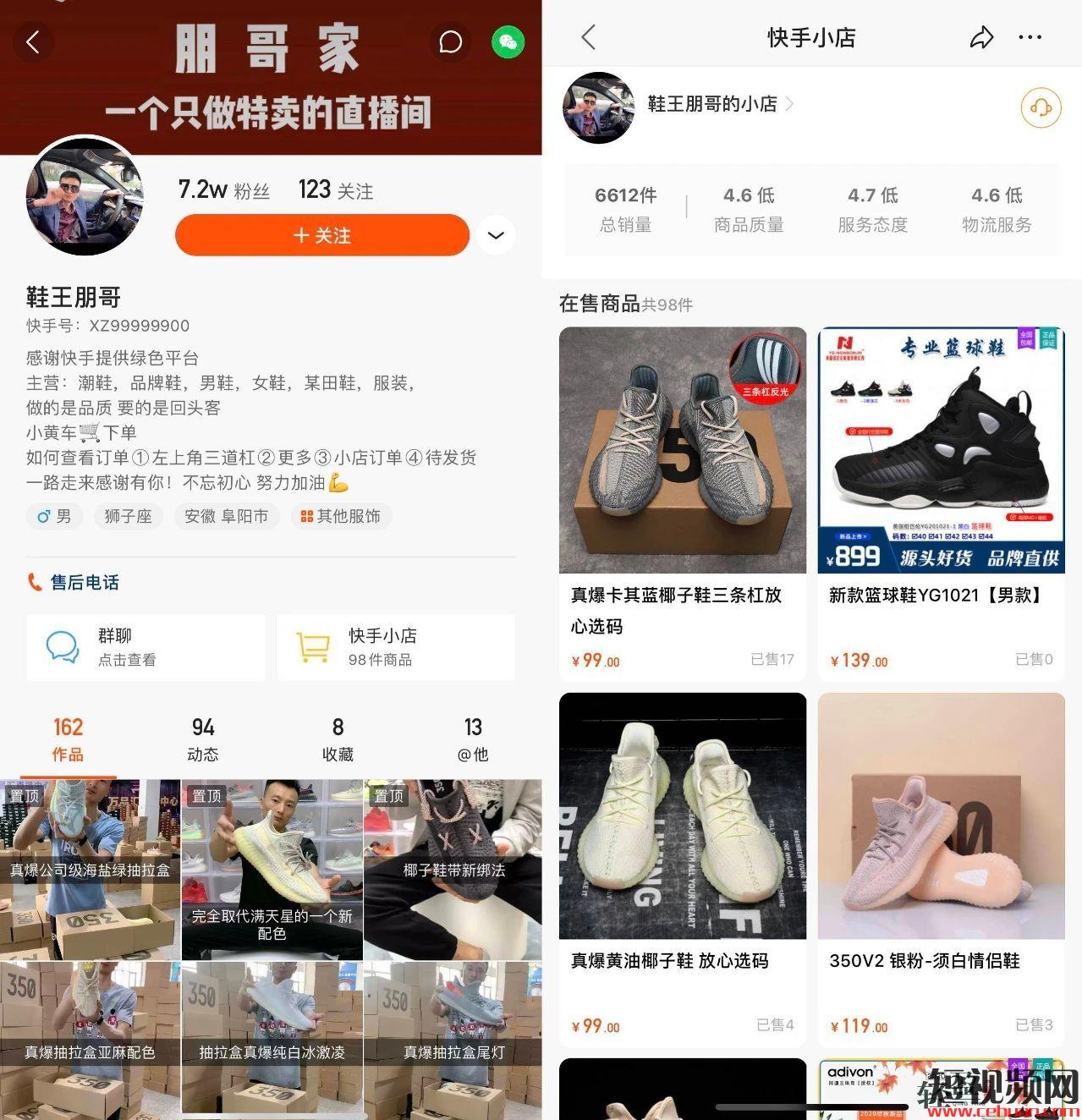Open the three-dot overflow menu
This screenshot has height=1120, width=1082.
1030,37
